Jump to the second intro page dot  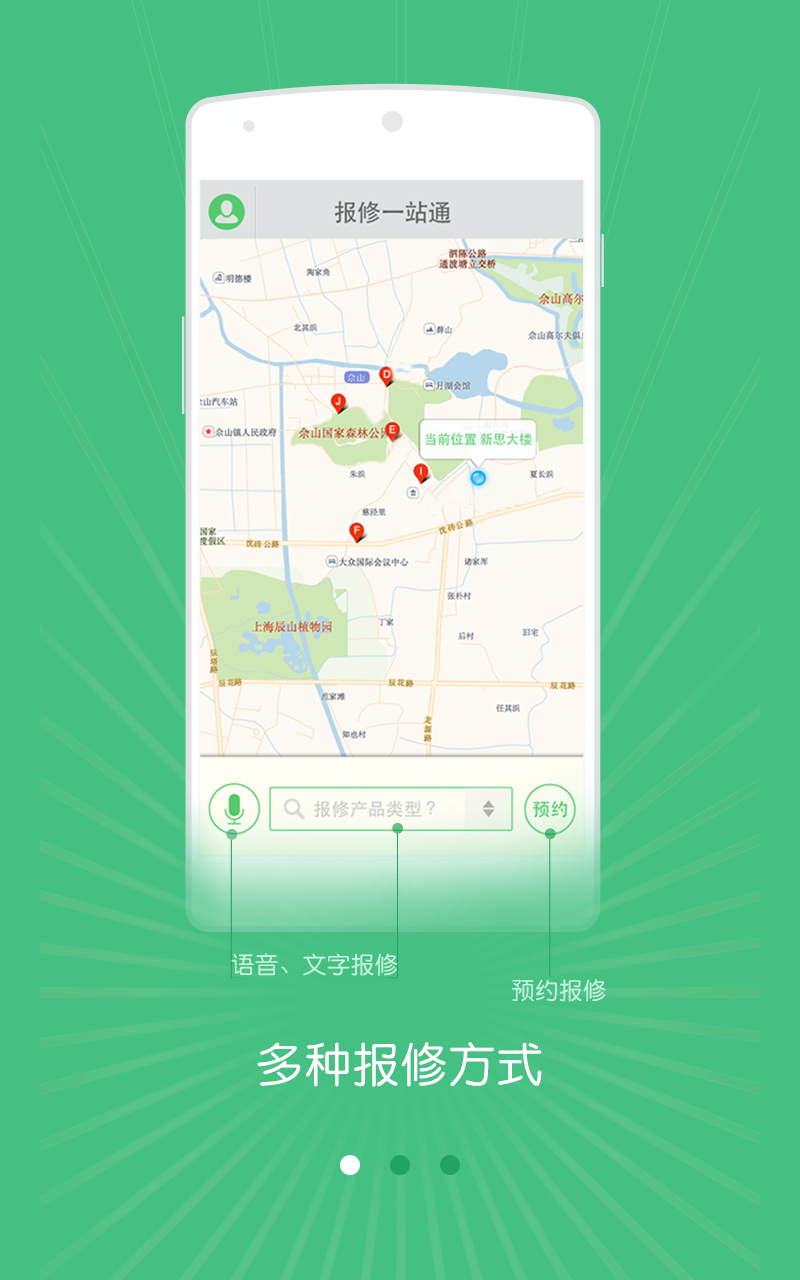[x=400, y=1165]
